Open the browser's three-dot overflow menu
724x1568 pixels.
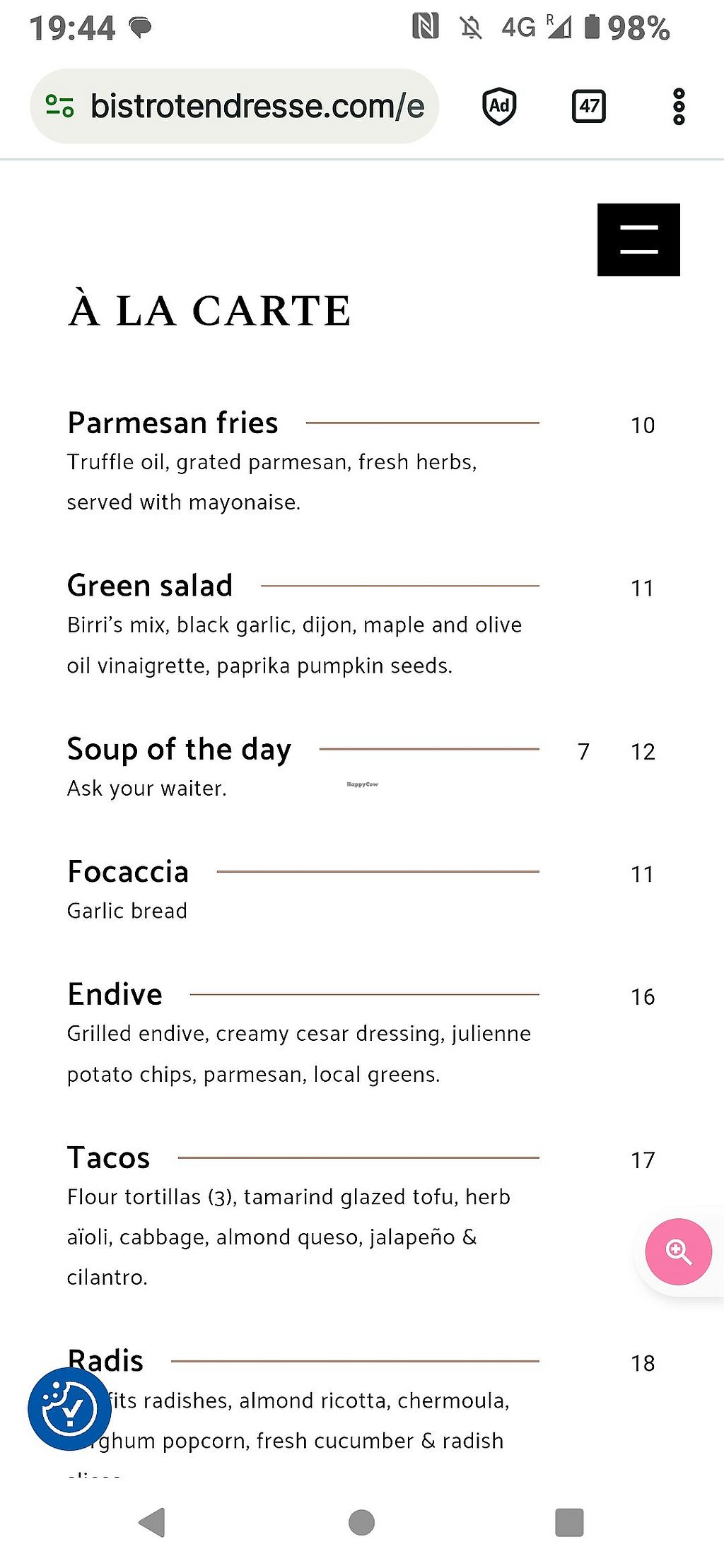(x=679, y=107)
